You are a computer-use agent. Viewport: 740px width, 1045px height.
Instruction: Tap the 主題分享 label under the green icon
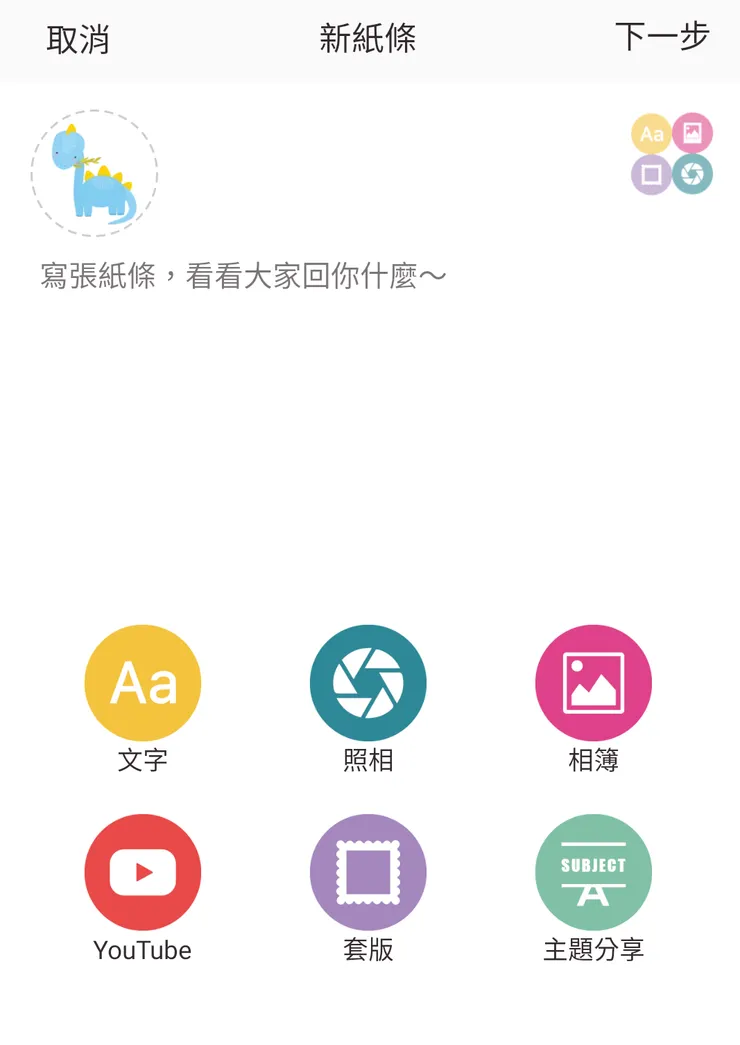point(594,949)
